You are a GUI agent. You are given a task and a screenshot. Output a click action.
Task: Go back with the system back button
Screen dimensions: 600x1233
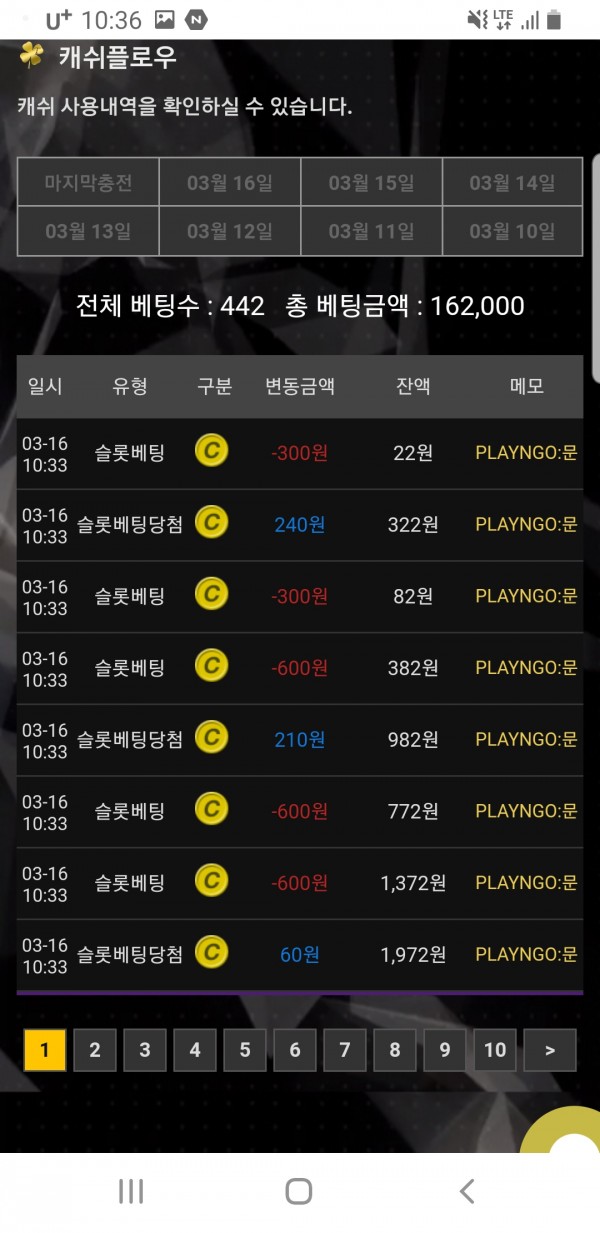click(466, 1191)
